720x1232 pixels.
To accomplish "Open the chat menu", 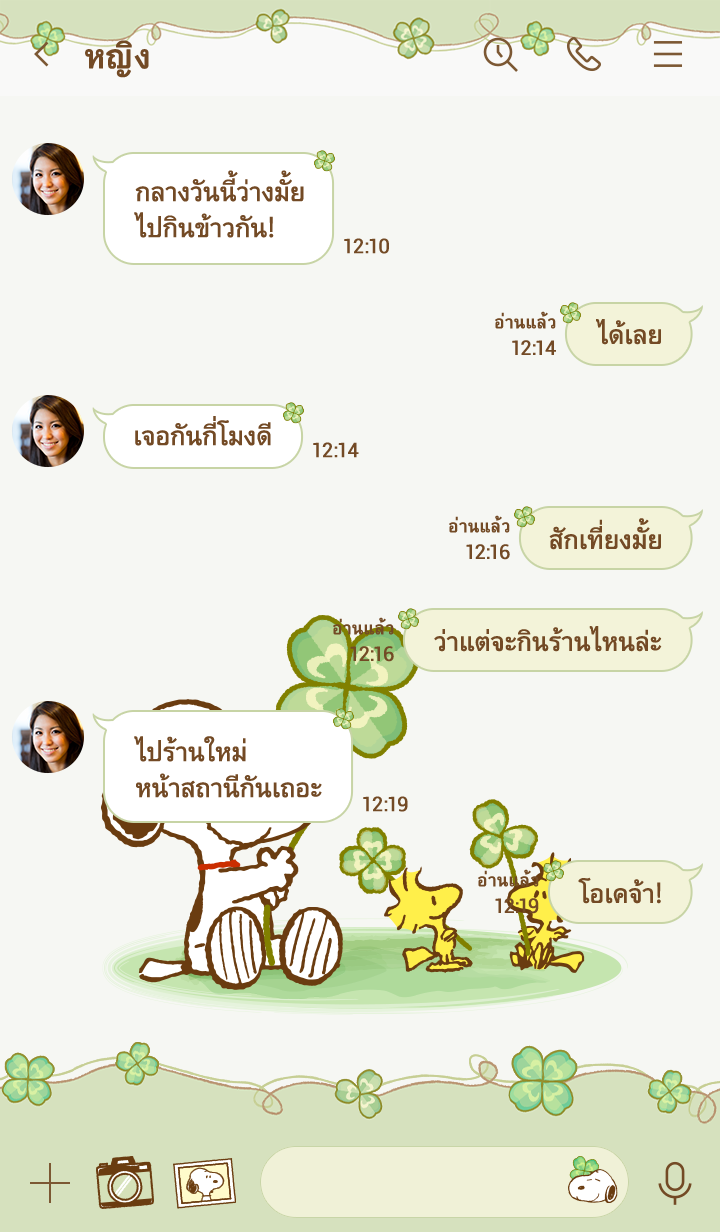I will pos(667,54).
